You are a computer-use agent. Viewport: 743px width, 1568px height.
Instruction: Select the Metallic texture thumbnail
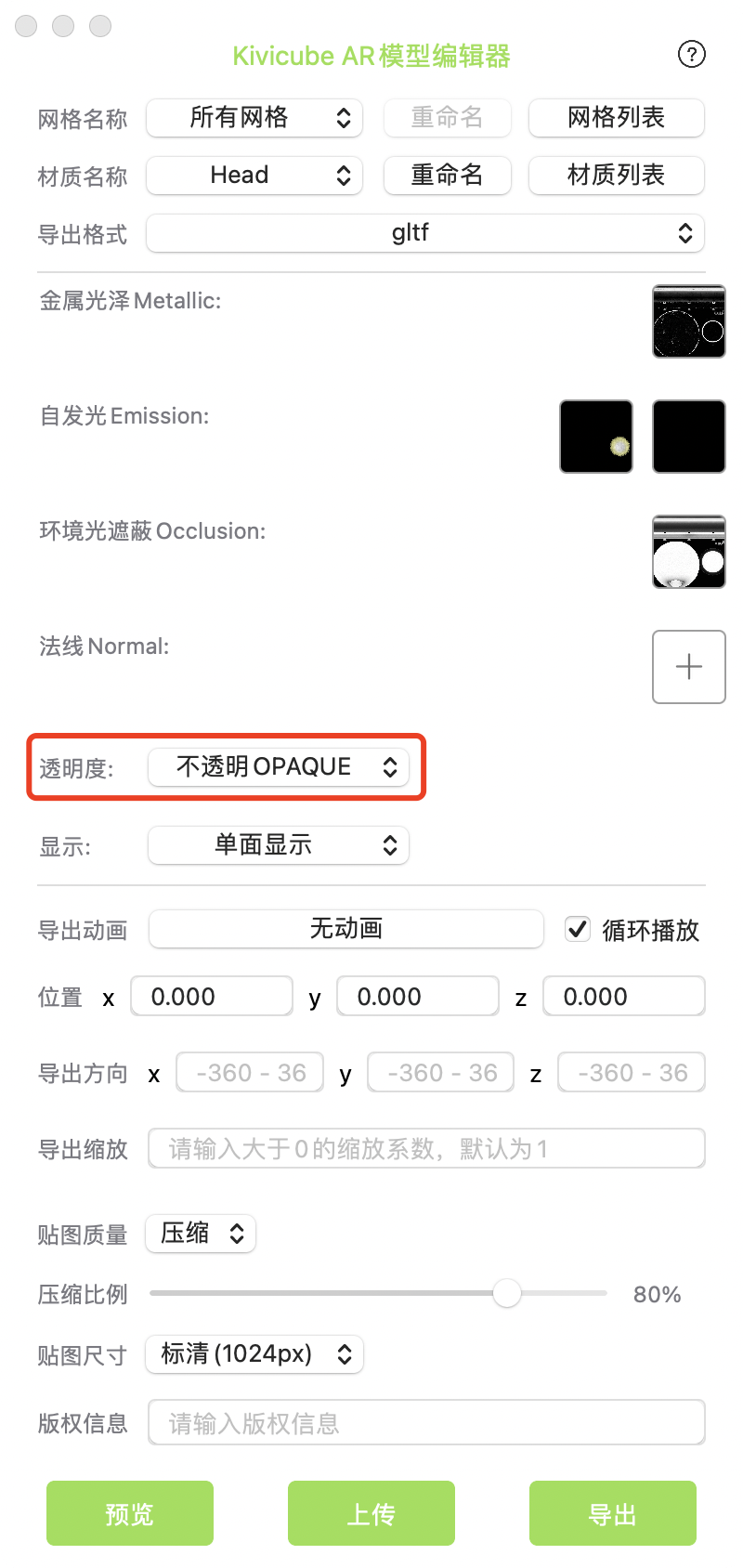pos(688,321)
